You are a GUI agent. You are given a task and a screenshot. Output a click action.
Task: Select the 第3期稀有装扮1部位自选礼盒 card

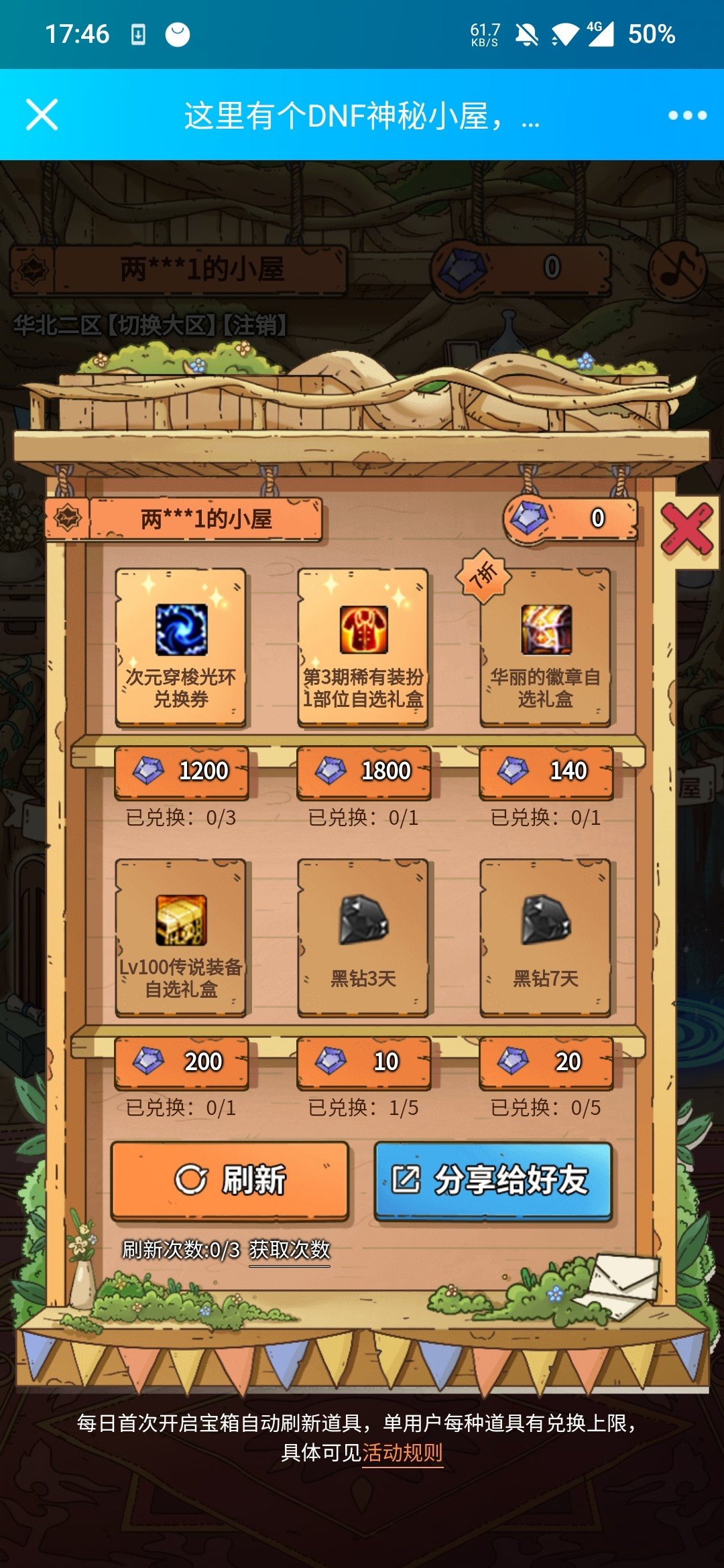(363, 647)
